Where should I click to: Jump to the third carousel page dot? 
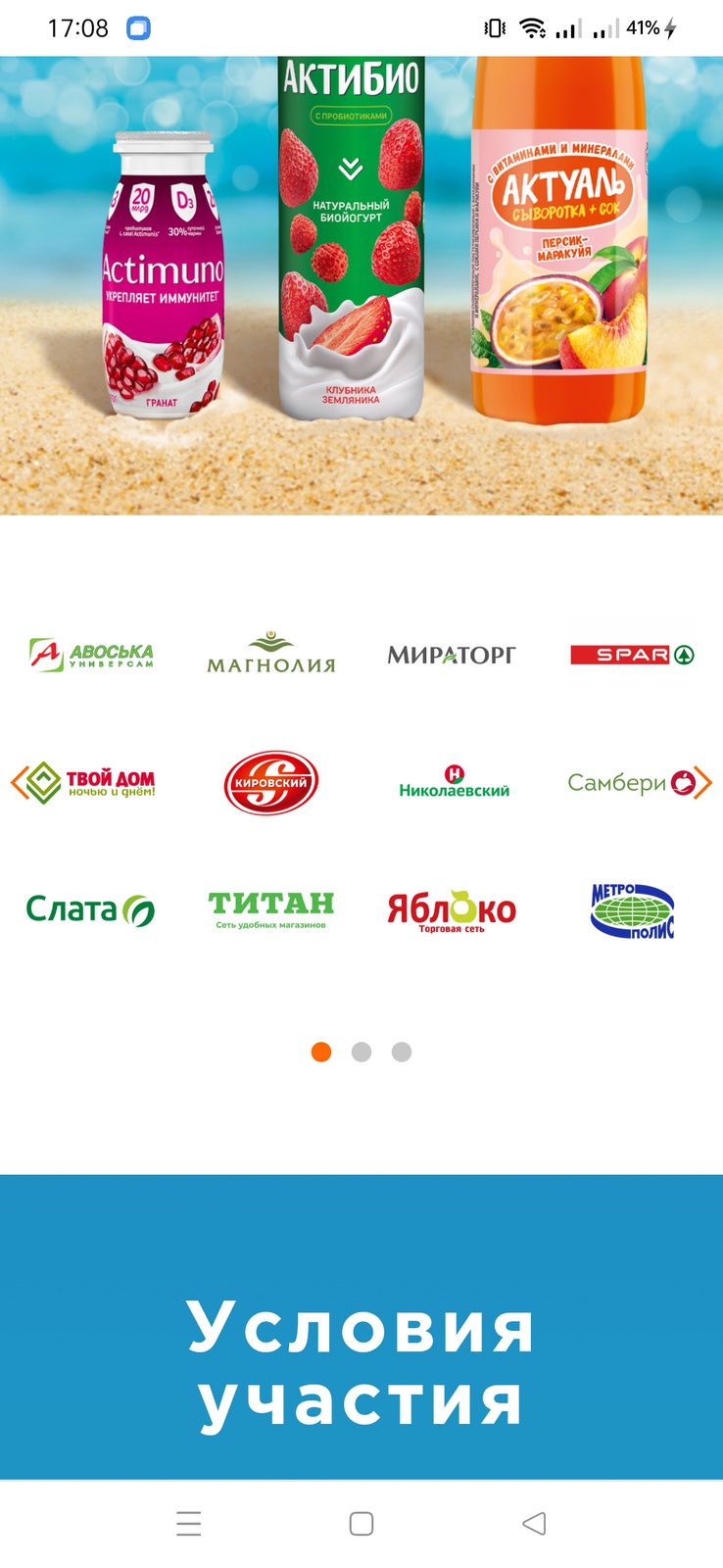click(402, 1052)
